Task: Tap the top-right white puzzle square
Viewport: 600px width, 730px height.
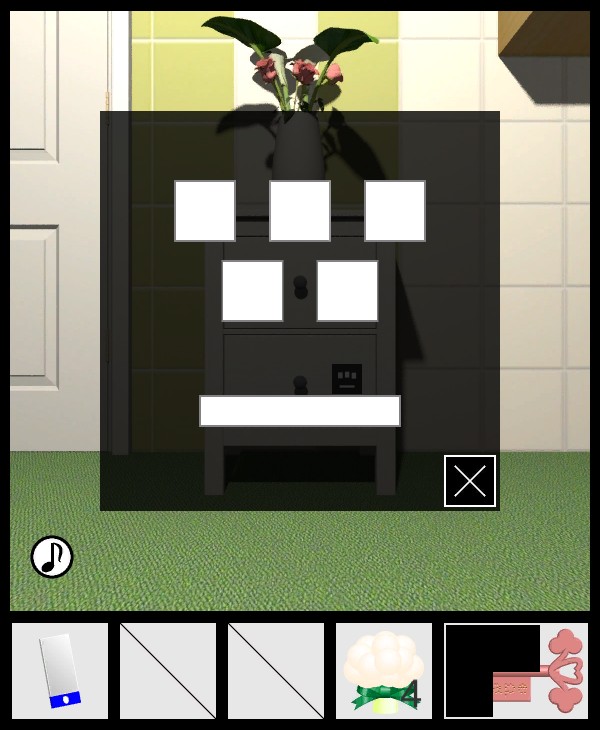Action: point(395,211)
